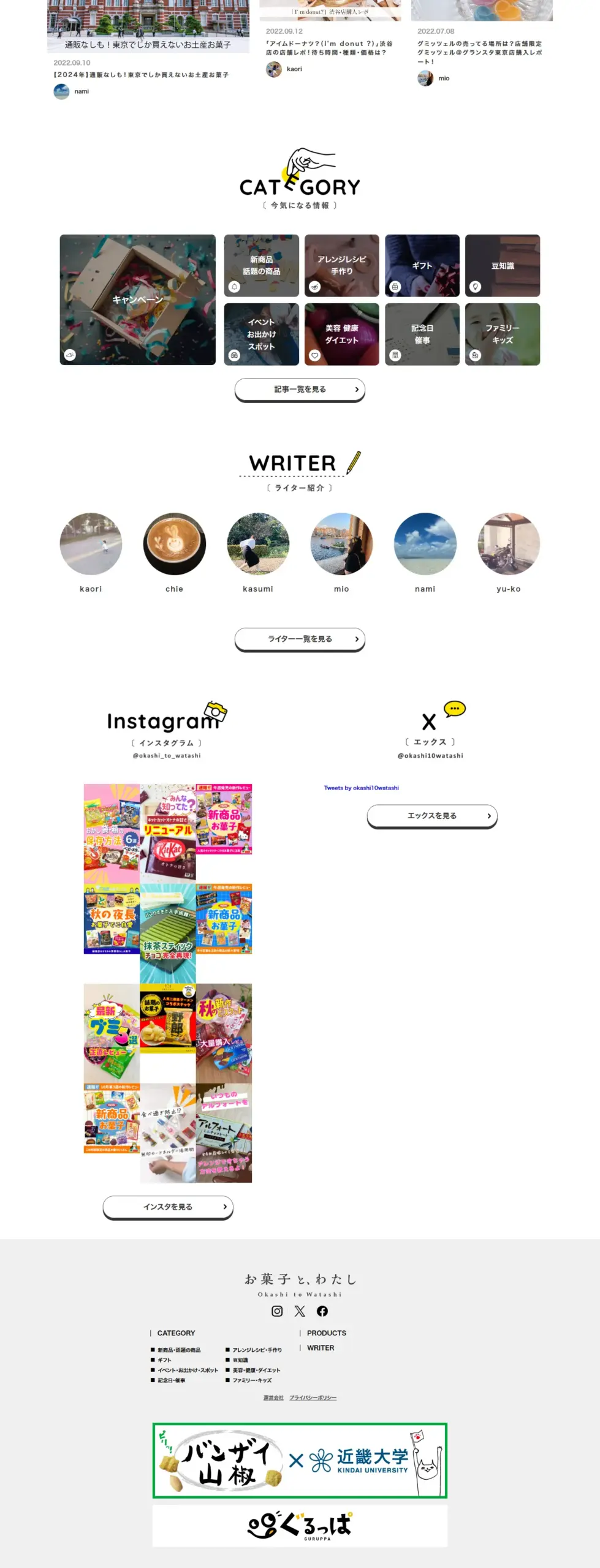Image resolution: width=600 pixels, height=1568 pixels.
Task: Tap the インスタを見る button
Action: 168,1207
